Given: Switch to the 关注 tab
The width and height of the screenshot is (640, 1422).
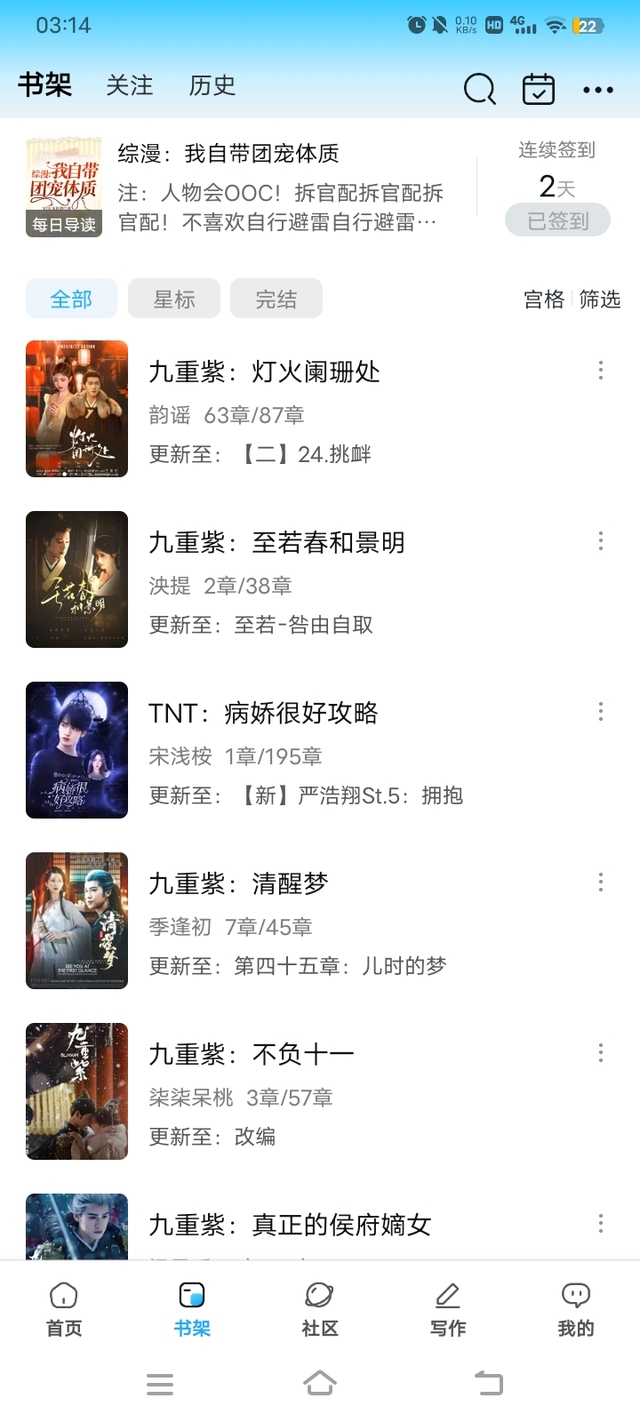Looking at the screenshot, I should tap(130, 86).
